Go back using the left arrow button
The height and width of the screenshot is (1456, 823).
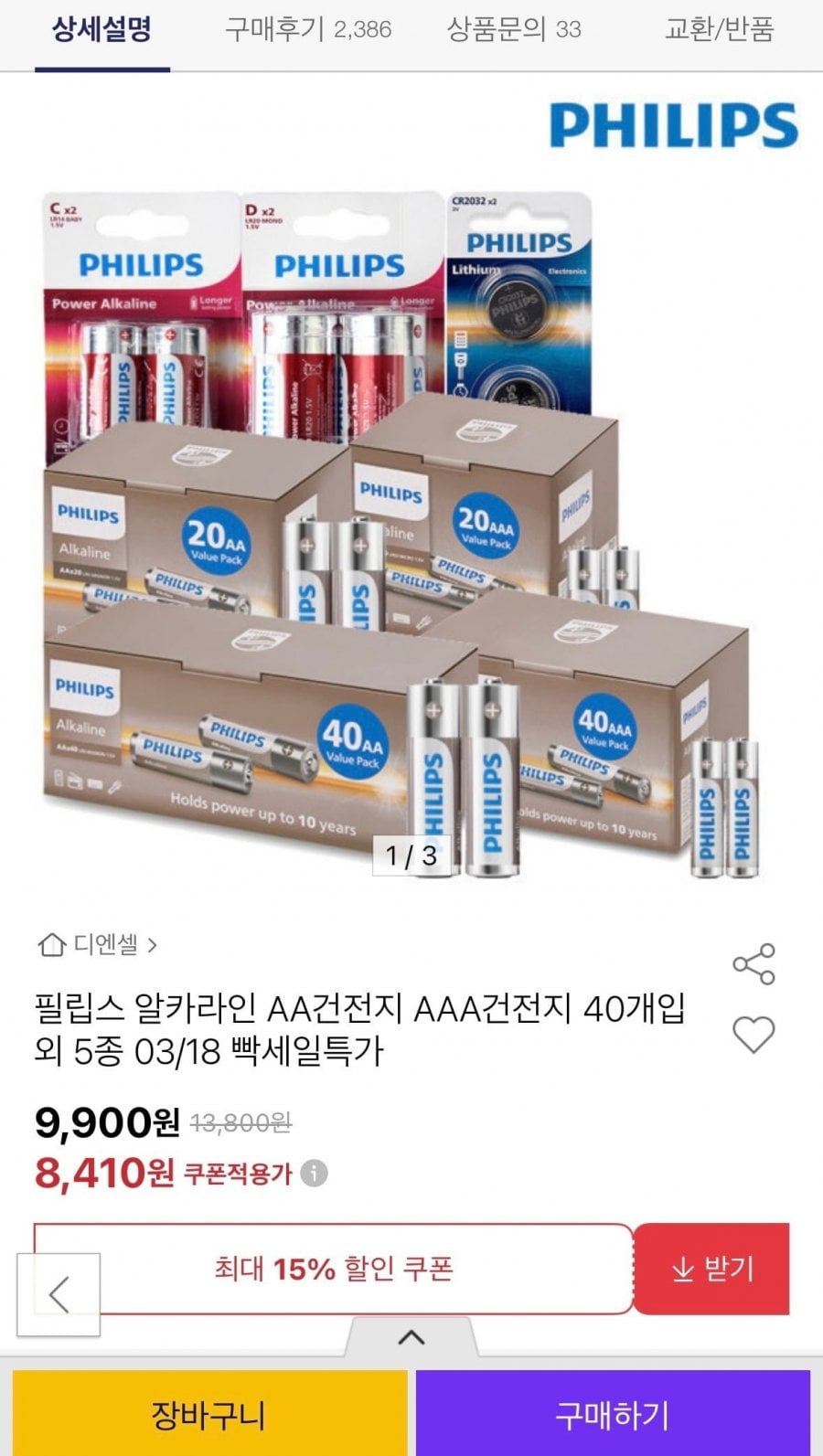59,1294
